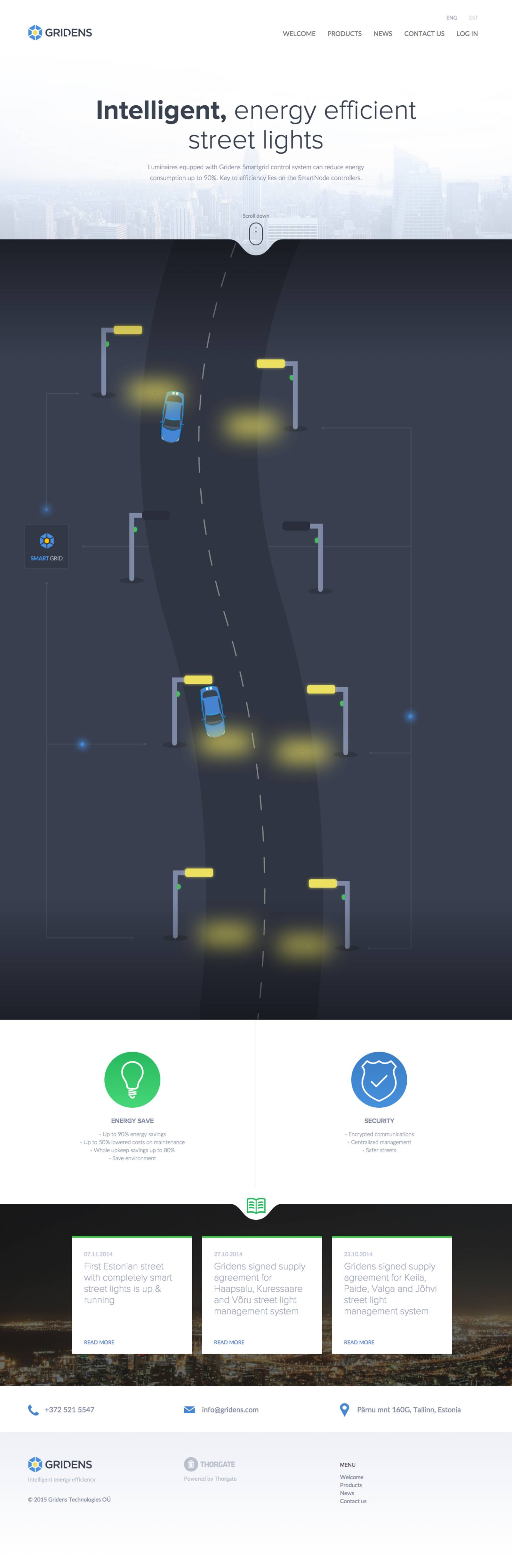Email info@gridens.com

click(229, 1410)
